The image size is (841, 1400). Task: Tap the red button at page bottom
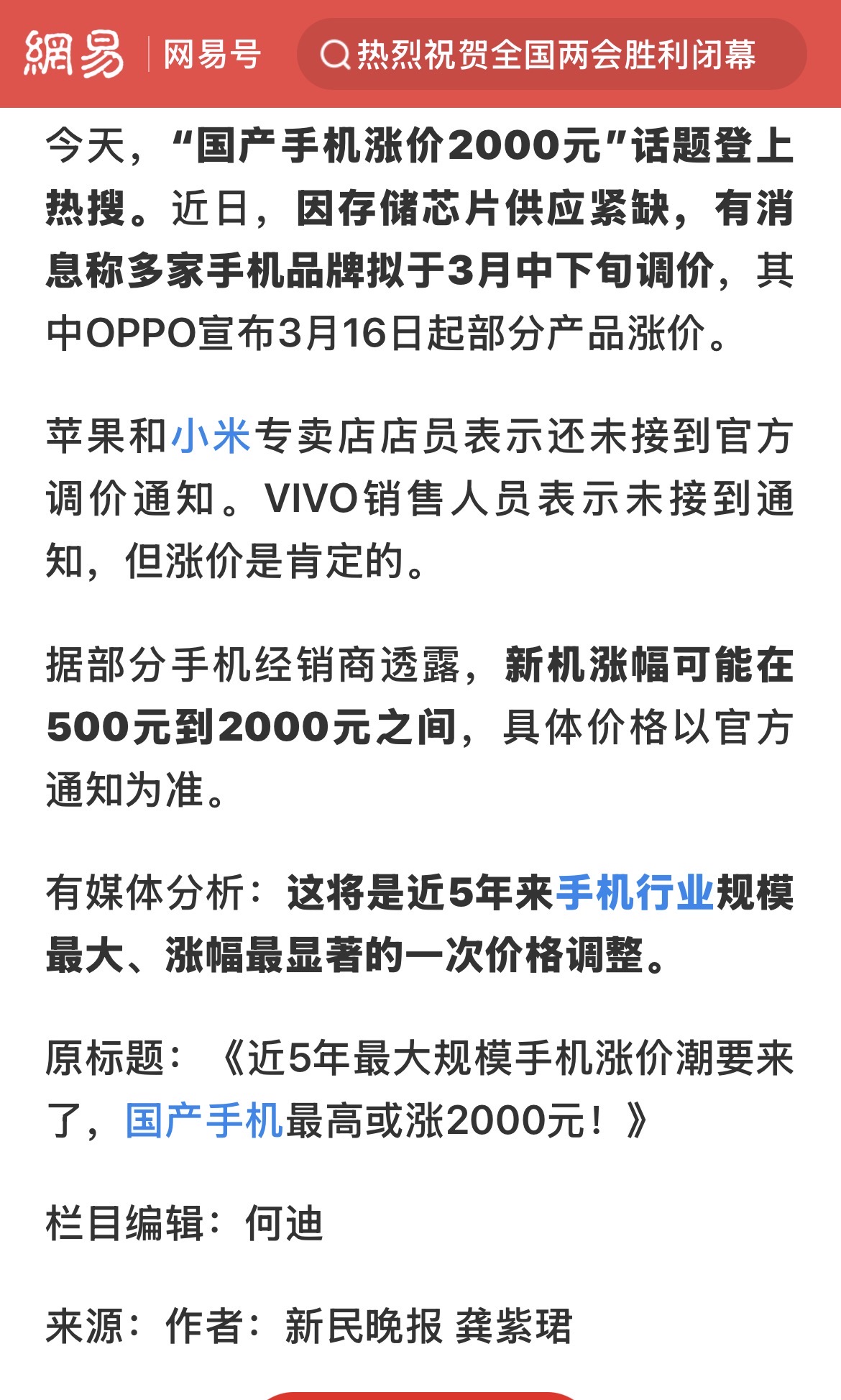coord(420,1394)
